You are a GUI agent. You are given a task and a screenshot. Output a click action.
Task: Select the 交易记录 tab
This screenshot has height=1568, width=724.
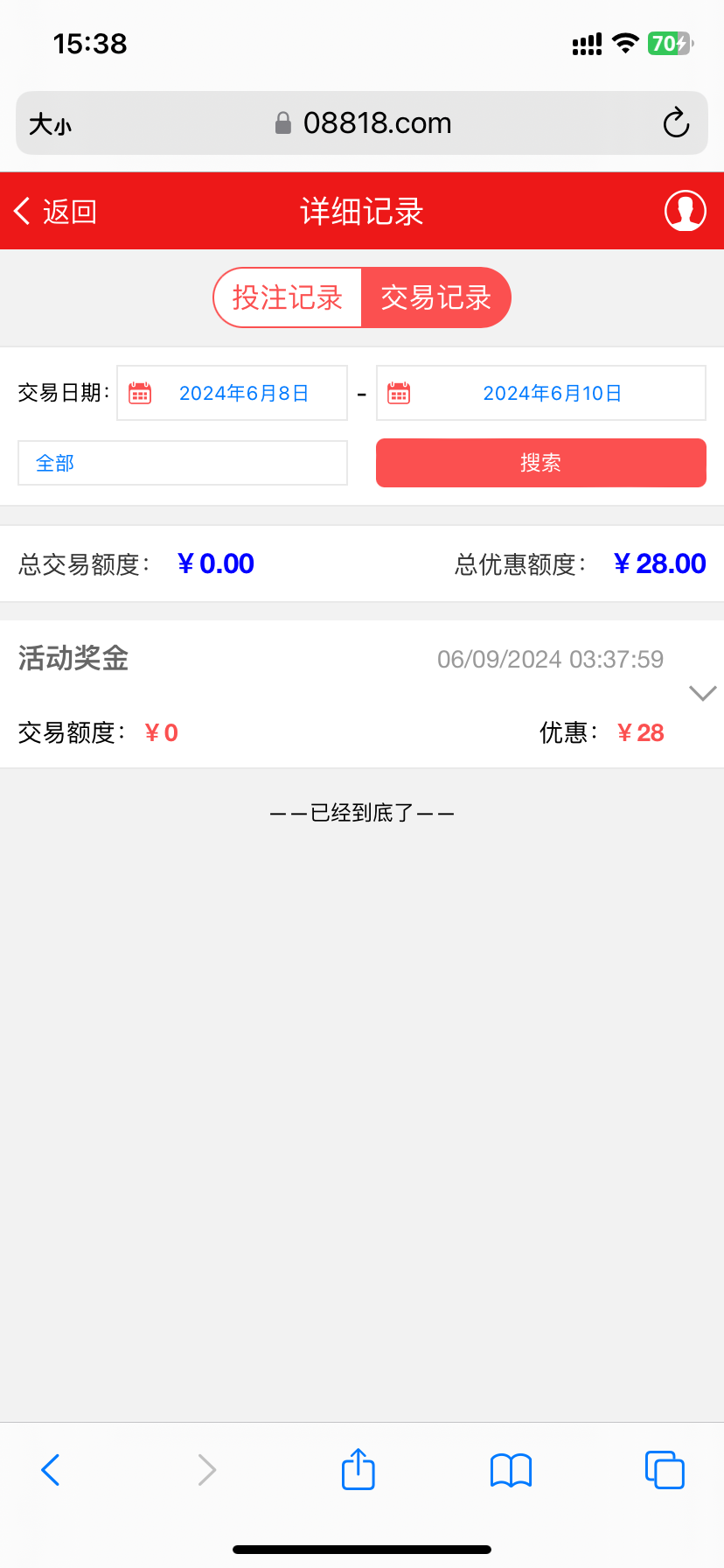pyautogui.click(x=435, y=297)
